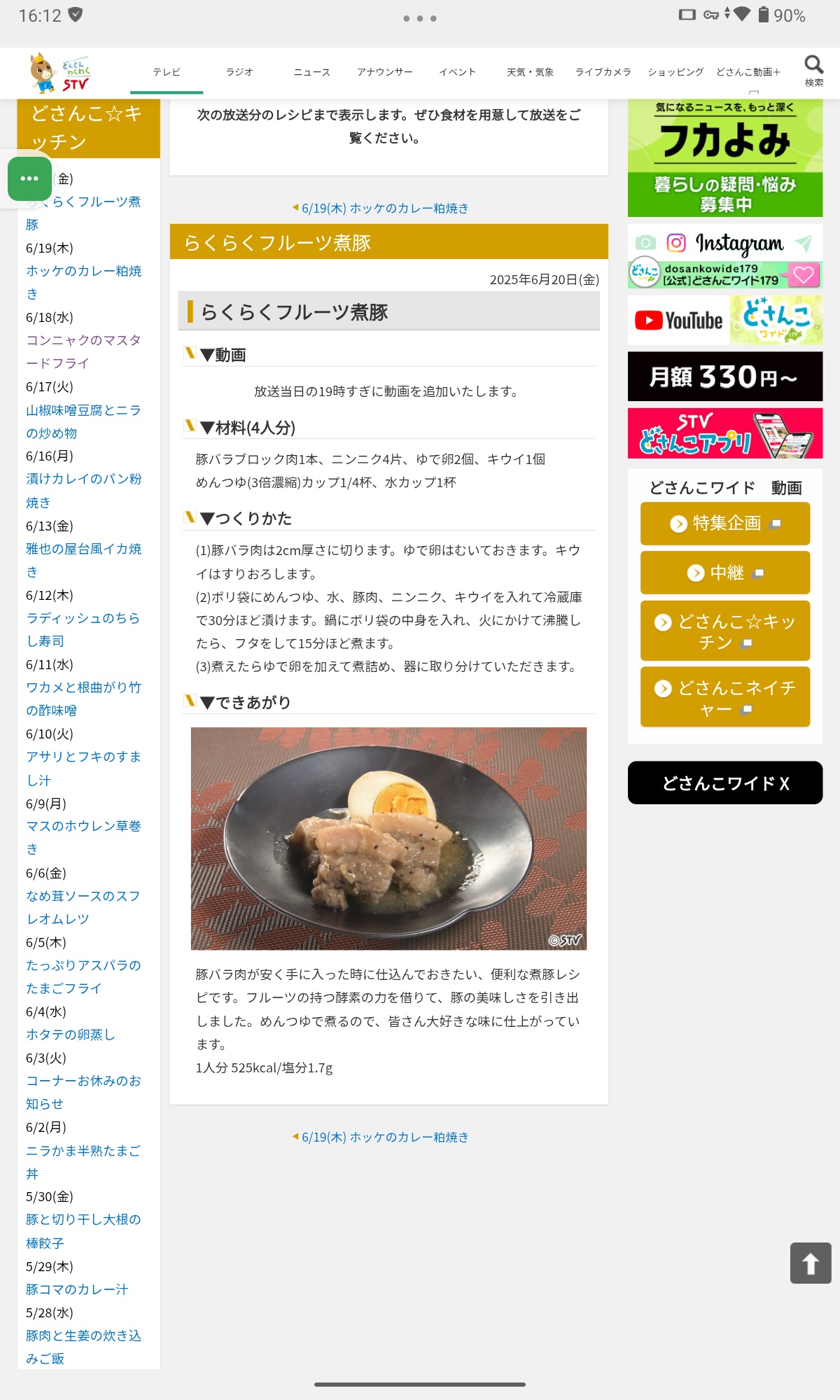Open the ライブカメラ tab
840x1400 pixels.
tap(603, 72)
